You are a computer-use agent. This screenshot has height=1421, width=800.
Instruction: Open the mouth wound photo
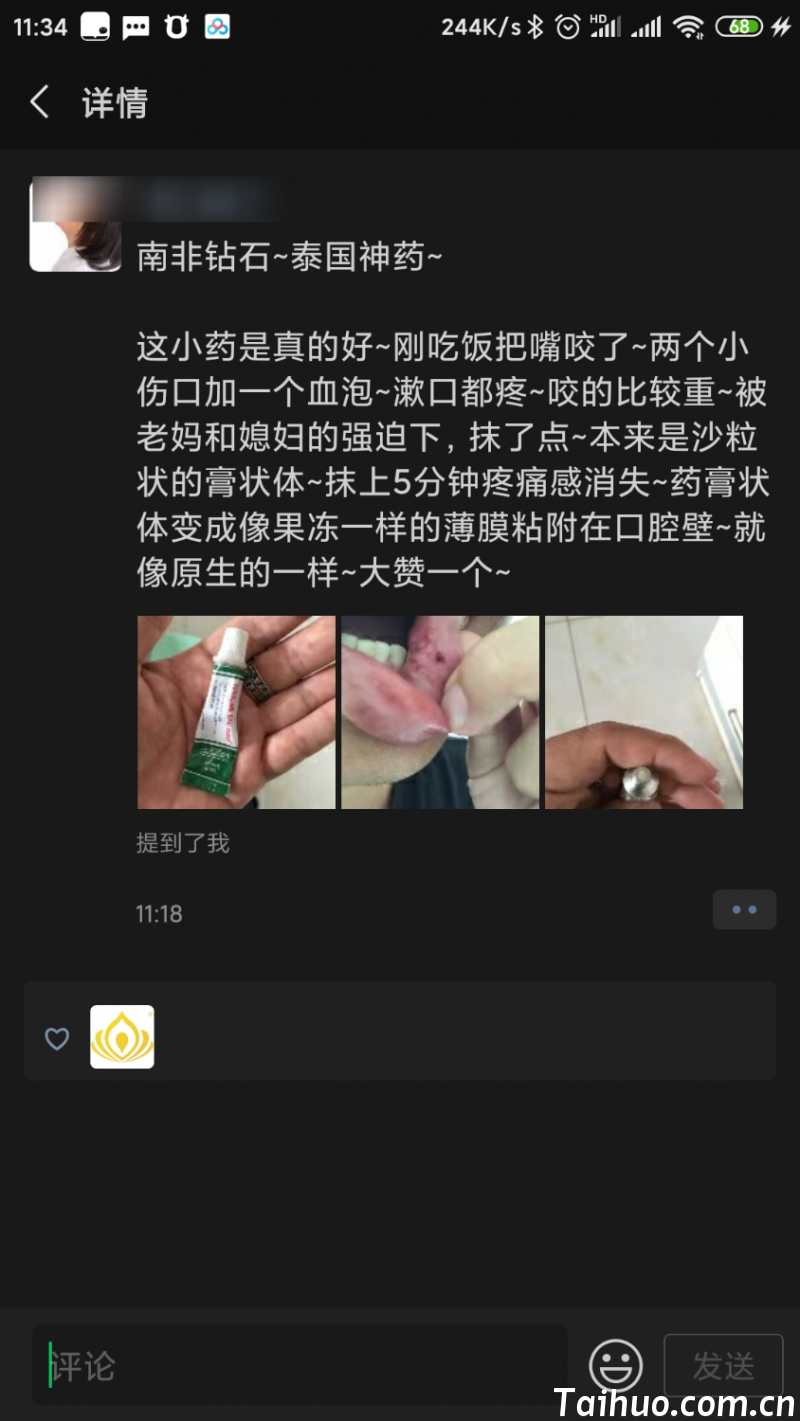[440, 712]
